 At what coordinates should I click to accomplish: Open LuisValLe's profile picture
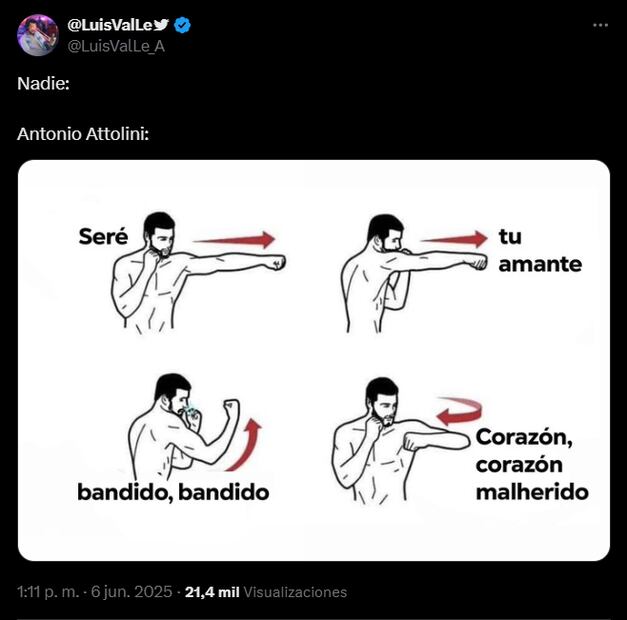(x=37, y=35)
